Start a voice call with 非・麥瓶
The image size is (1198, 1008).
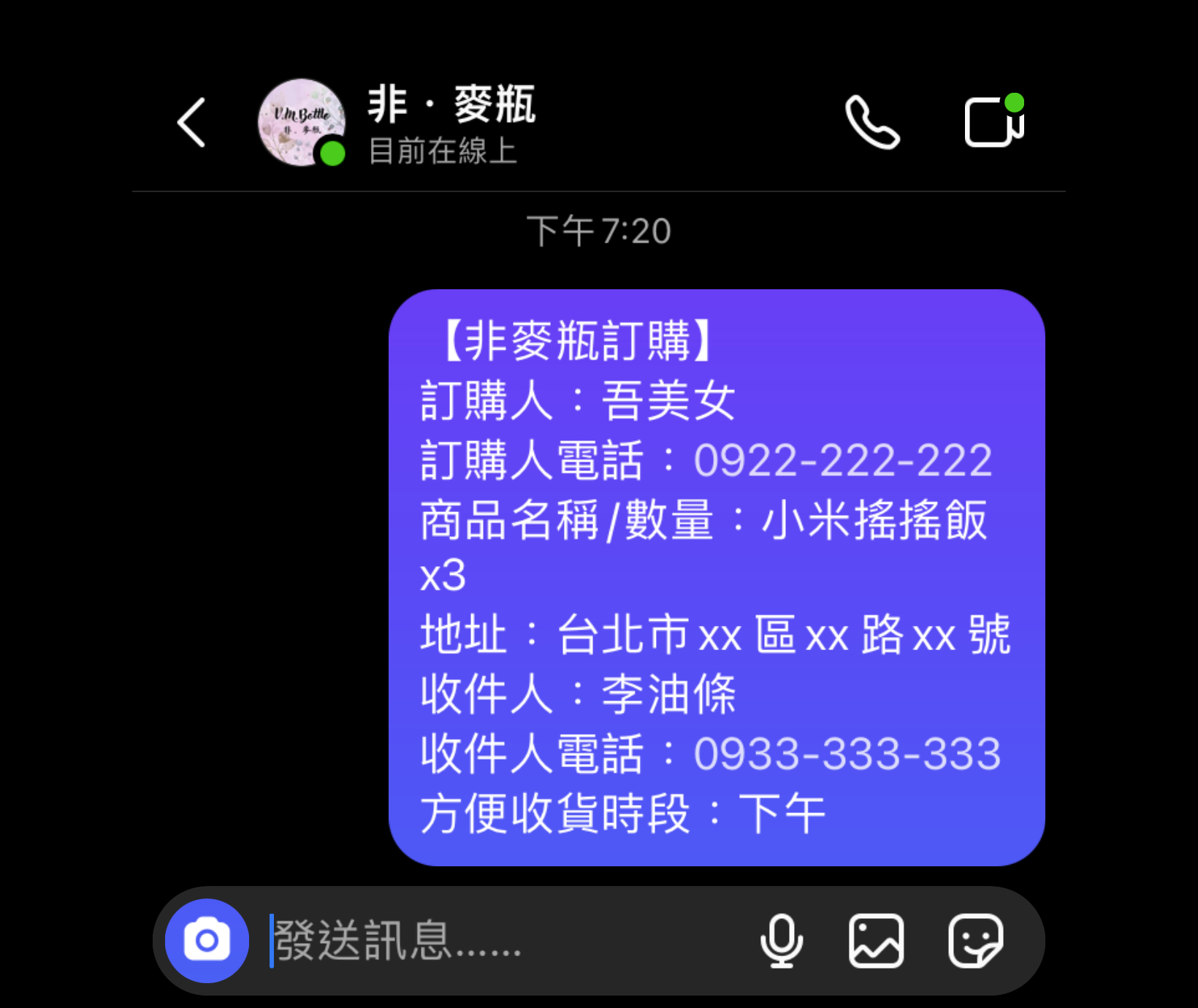pos(871,123)
